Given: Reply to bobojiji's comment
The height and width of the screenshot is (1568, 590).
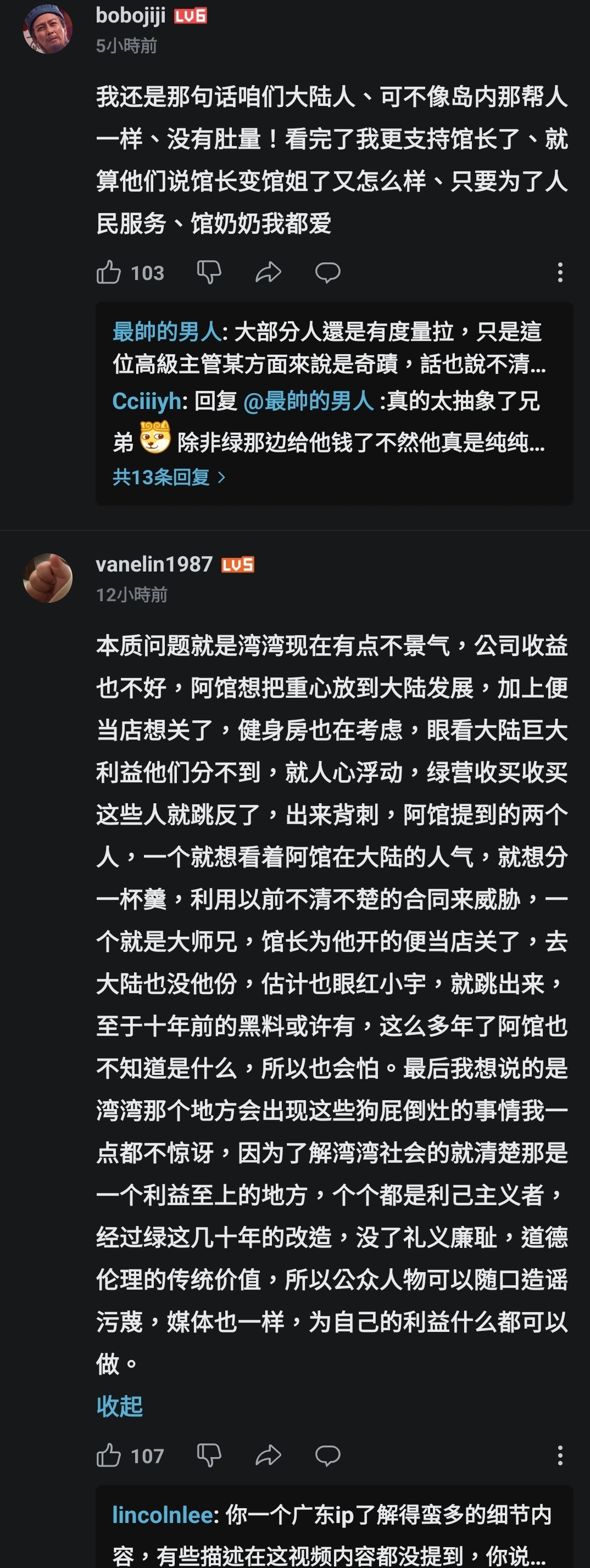Looking at the screenshot, I should [327, 272].
